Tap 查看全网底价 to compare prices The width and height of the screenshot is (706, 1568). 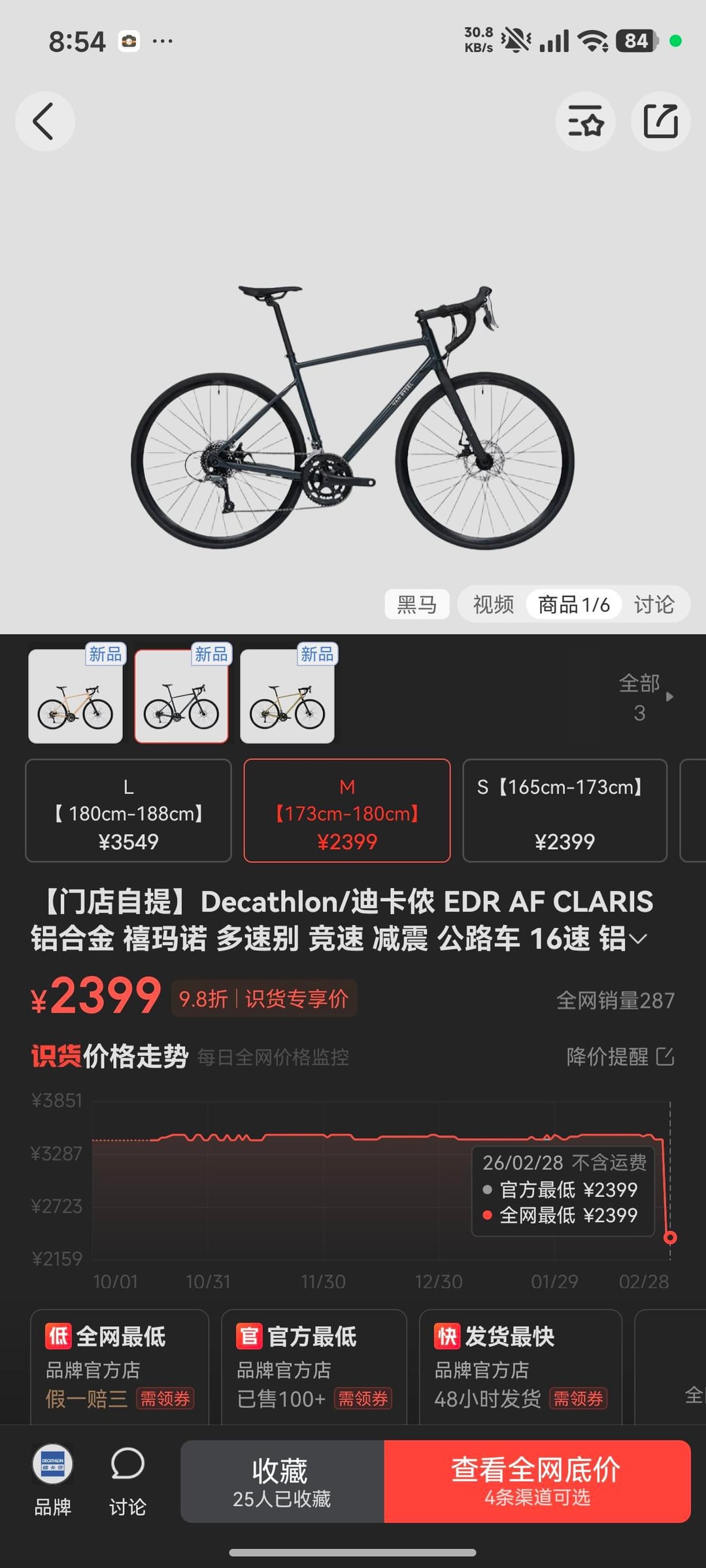pyautogui.click(x=537, y=1481)
